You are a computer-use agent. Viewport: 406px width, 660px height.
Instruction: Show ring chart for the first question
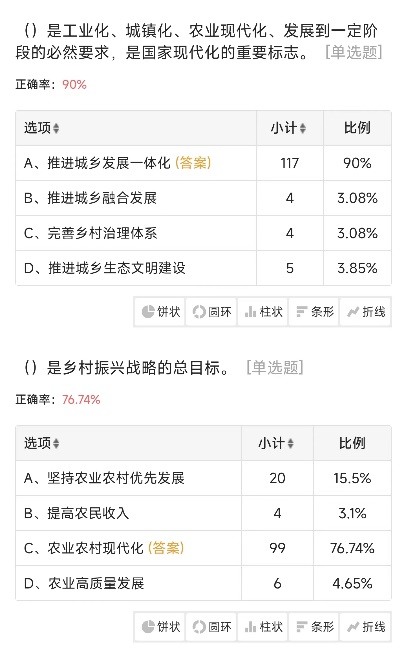pos(212,312)
